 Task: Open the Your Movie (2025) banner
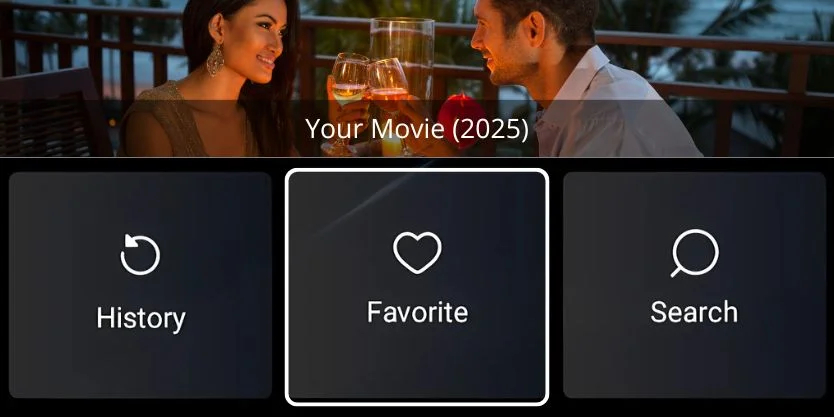pyautogui.click(x=417, y=80)
